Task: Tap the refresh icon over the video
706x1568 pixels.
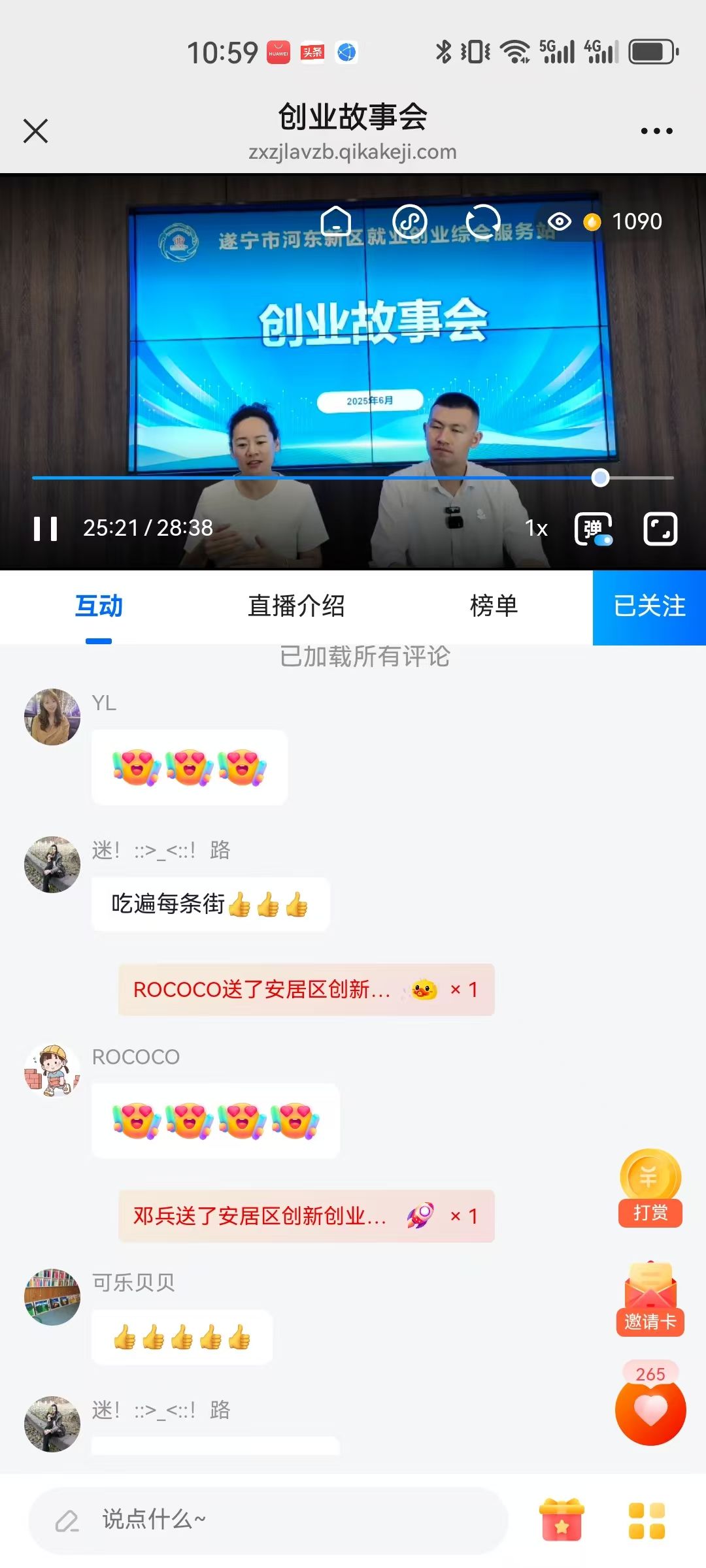Action: pos(482,221)
